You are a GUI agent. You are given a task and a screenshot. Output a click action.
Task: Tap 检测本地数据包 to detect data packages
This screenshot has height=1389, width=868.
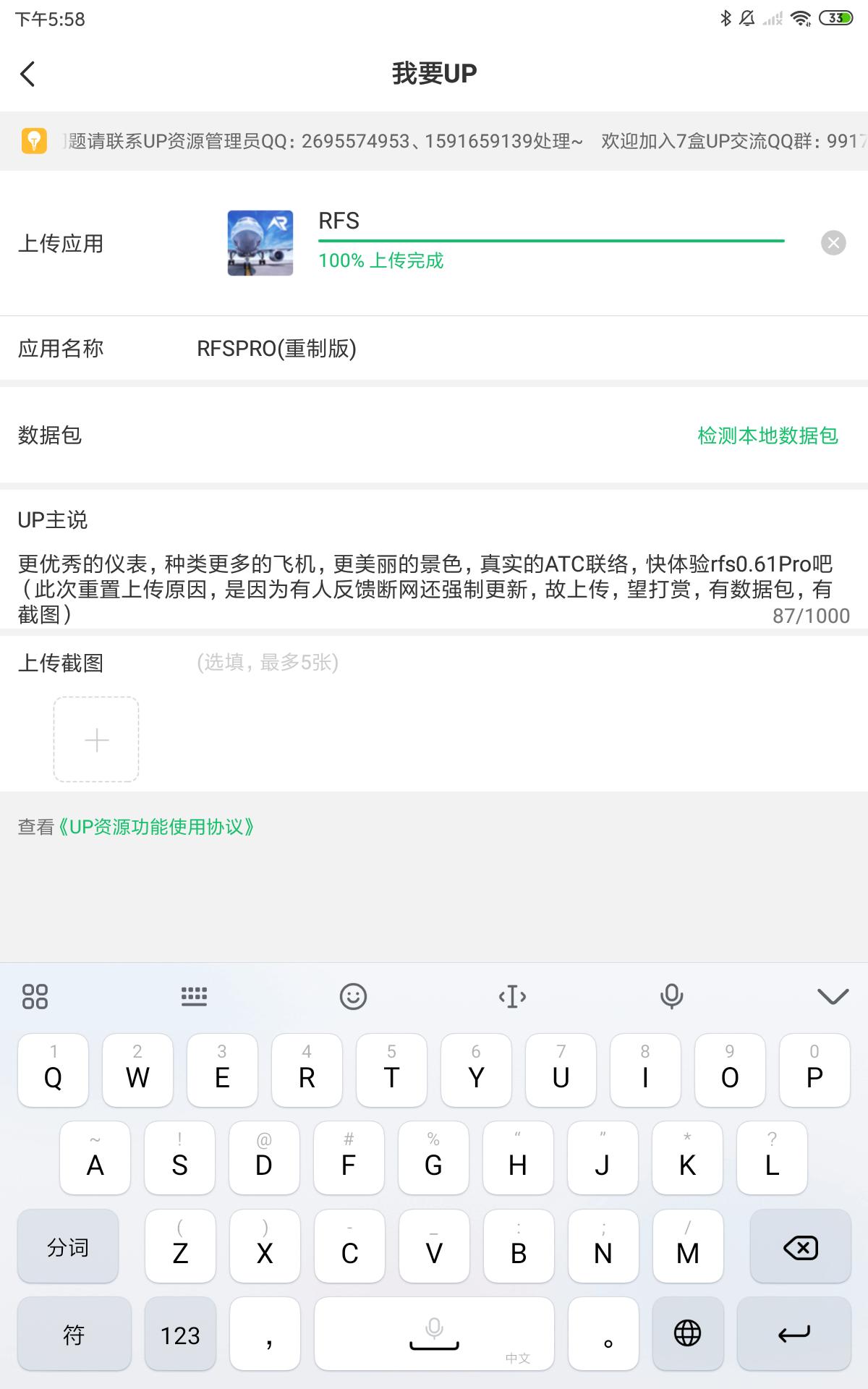(x=767, y=436)
